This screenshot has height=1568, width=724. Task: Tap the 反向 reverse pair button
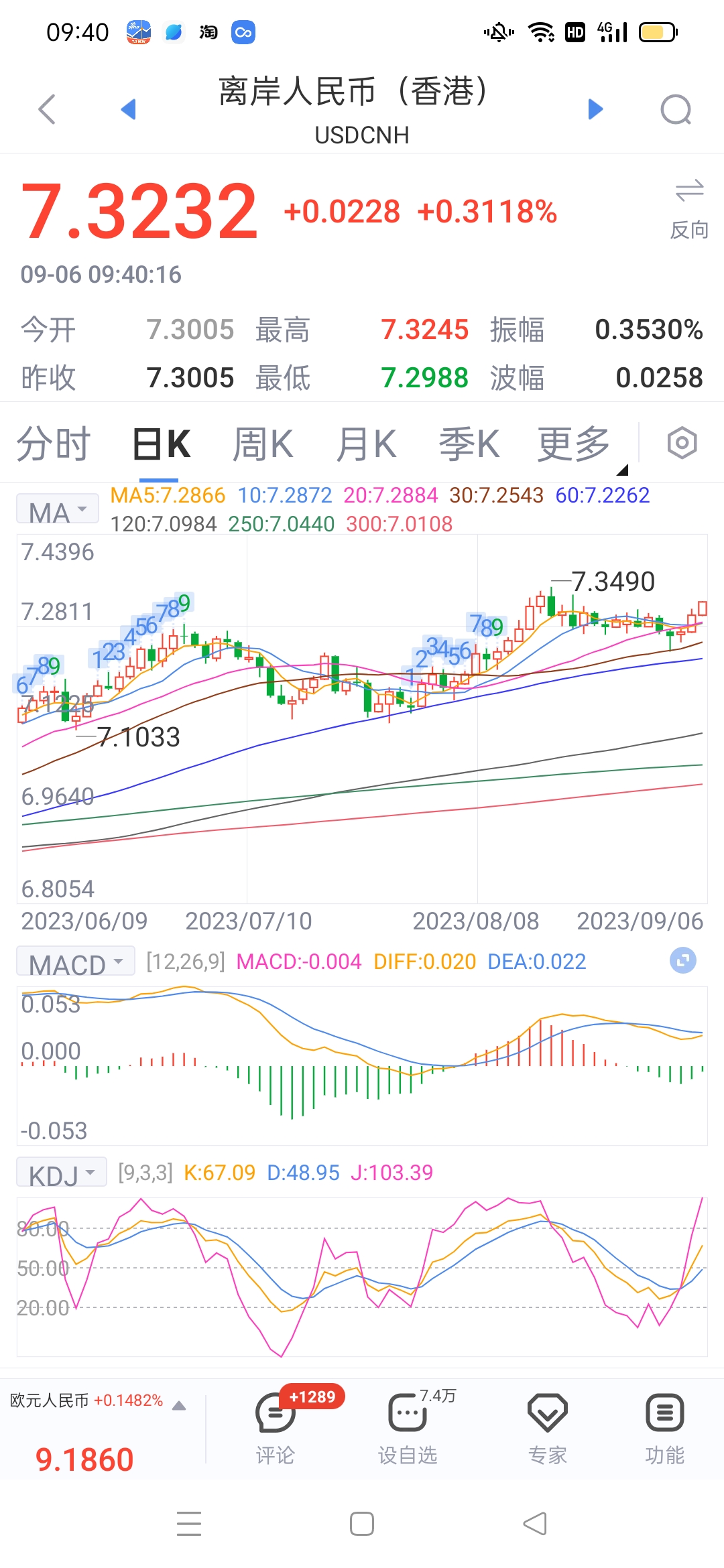click(x=689, y=209)
